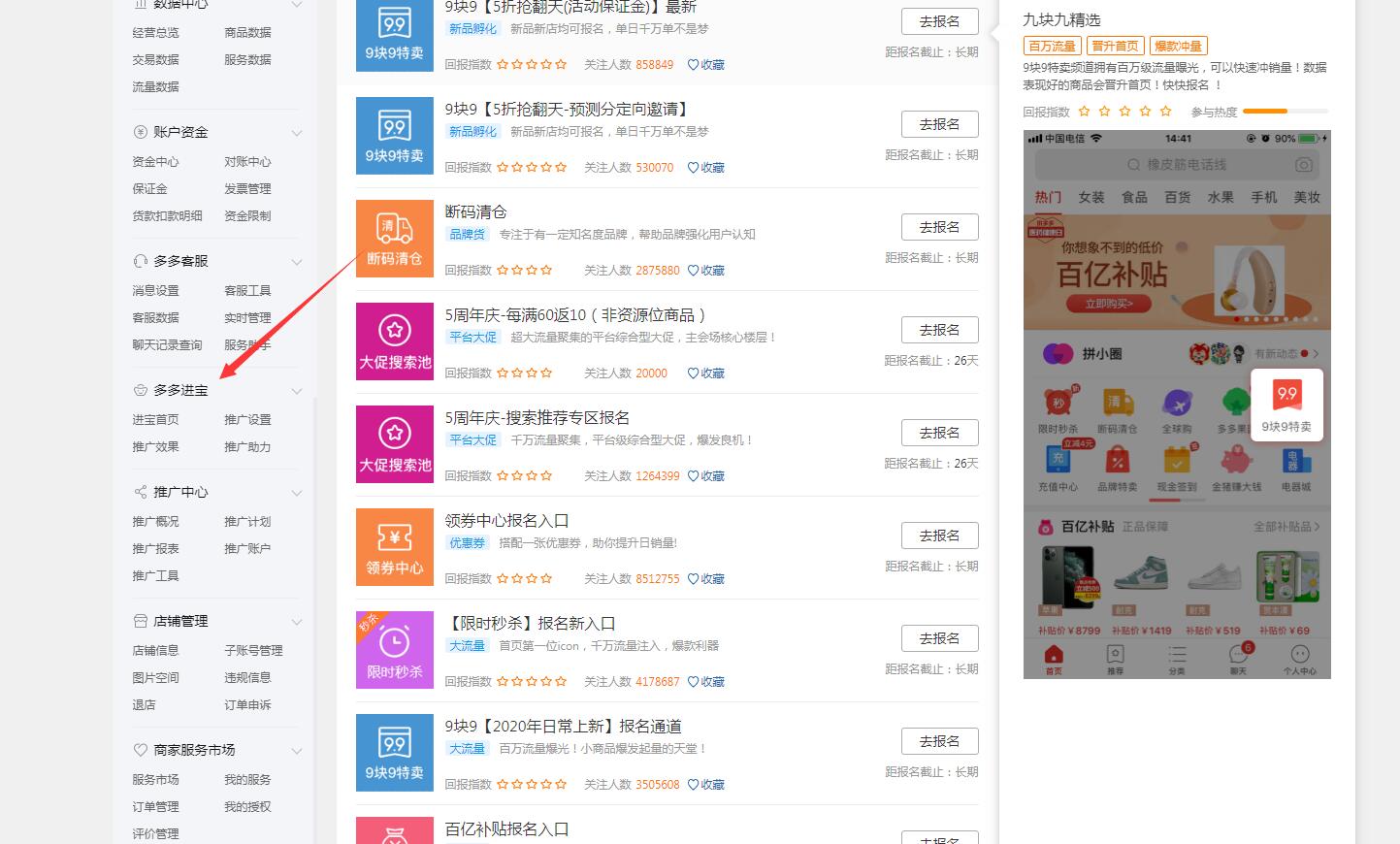Open 推广计划 in 推广中心
This screenshot has height=844, width=1400.
click(x=247, y=522)
